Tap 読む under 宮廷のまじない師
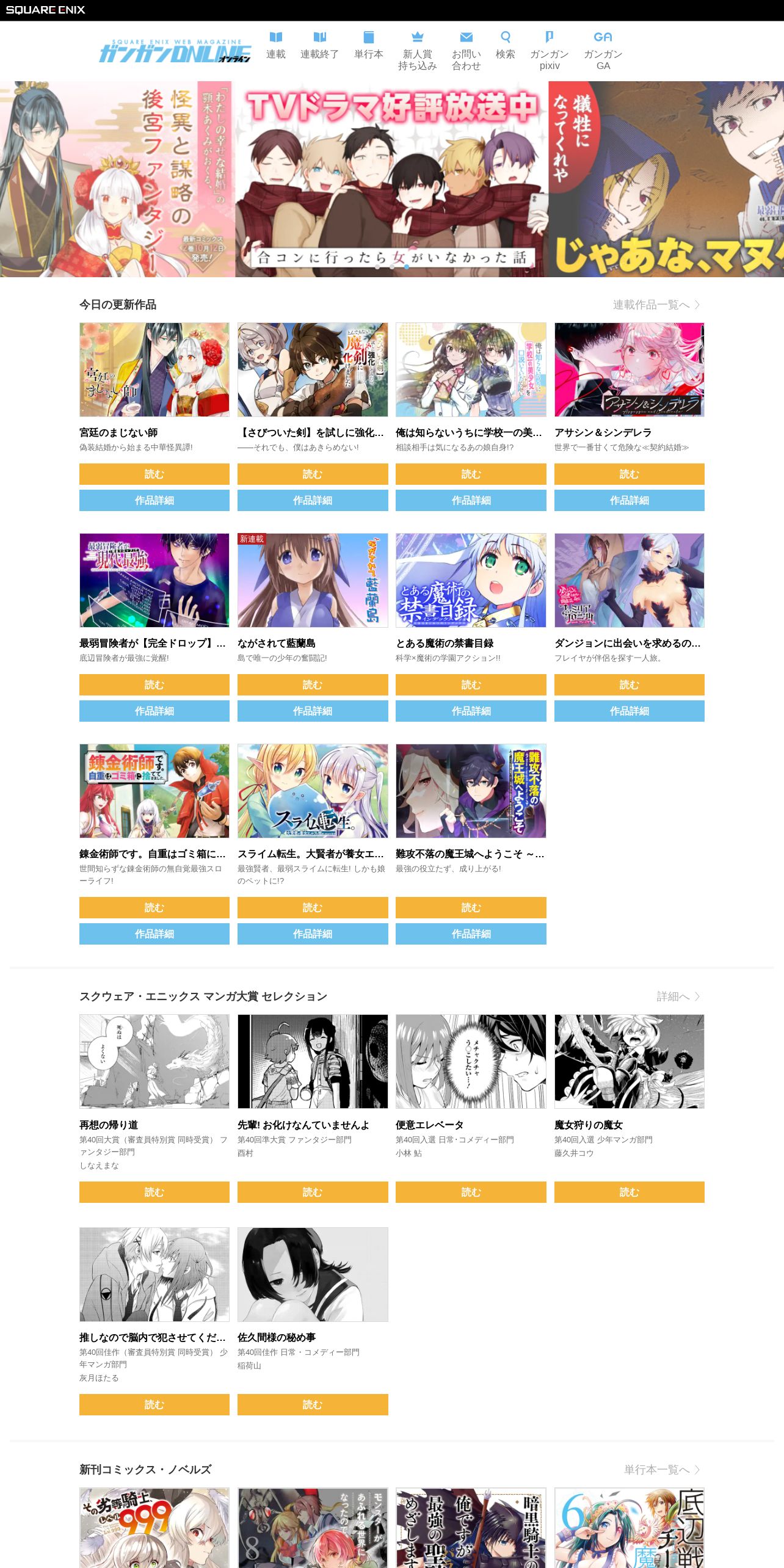This screenshot has height=1568, width=784. coord(154,474)
